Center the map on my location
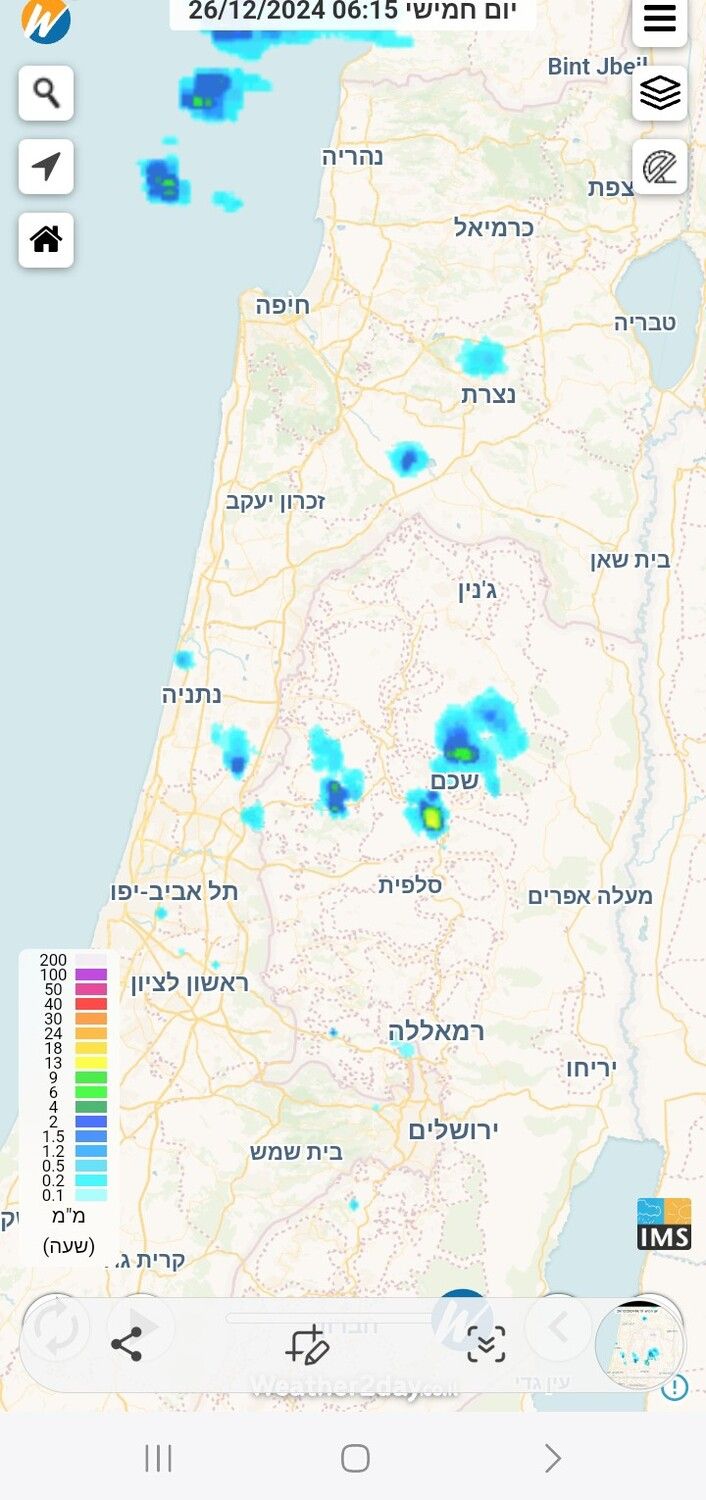The image size is (706, 1500). [46, 166]
